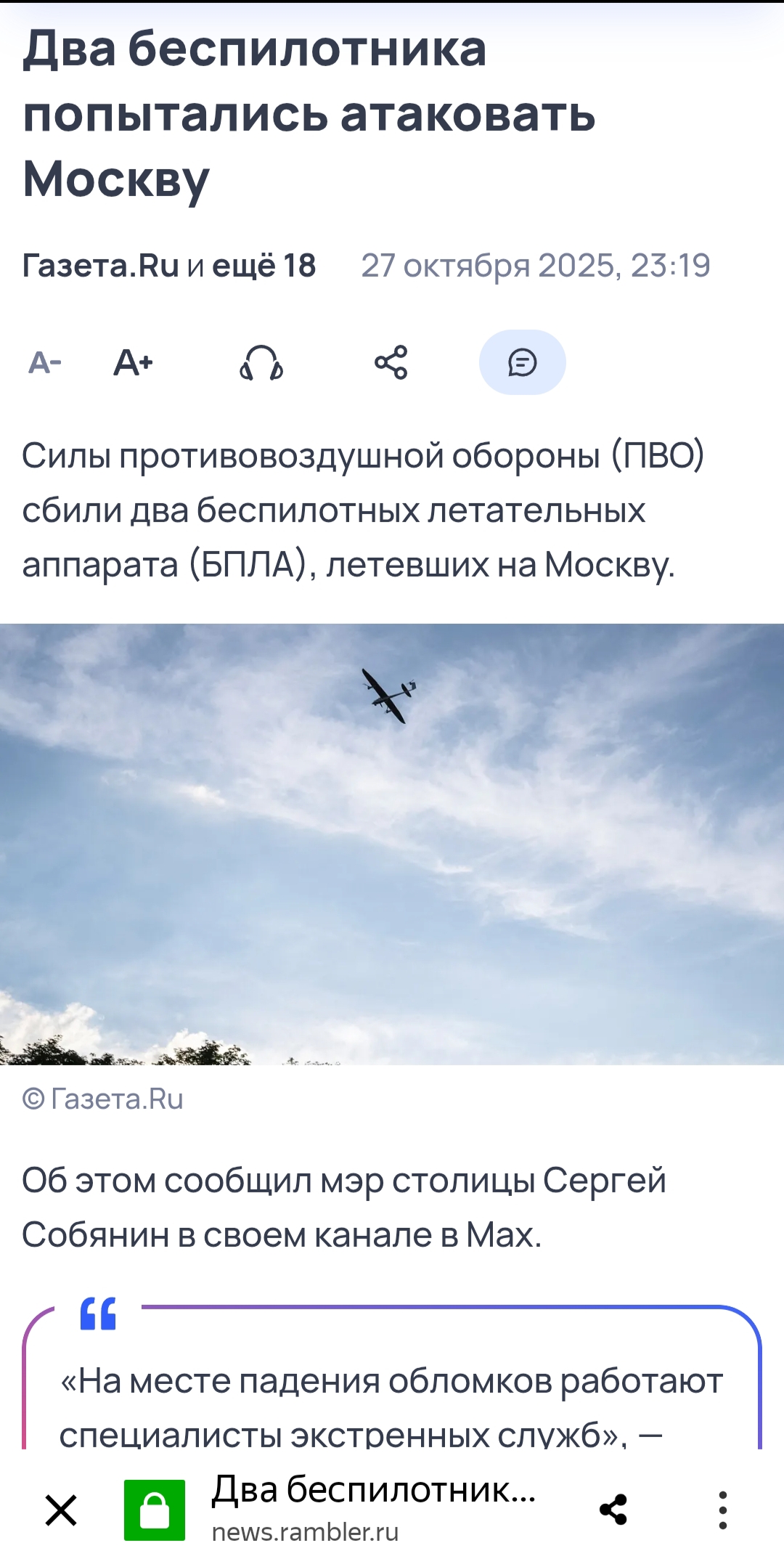The width and height of the screenshot is (784, 1567).
Task: Share the page from bottom bar
Action: pos(613,1510)
